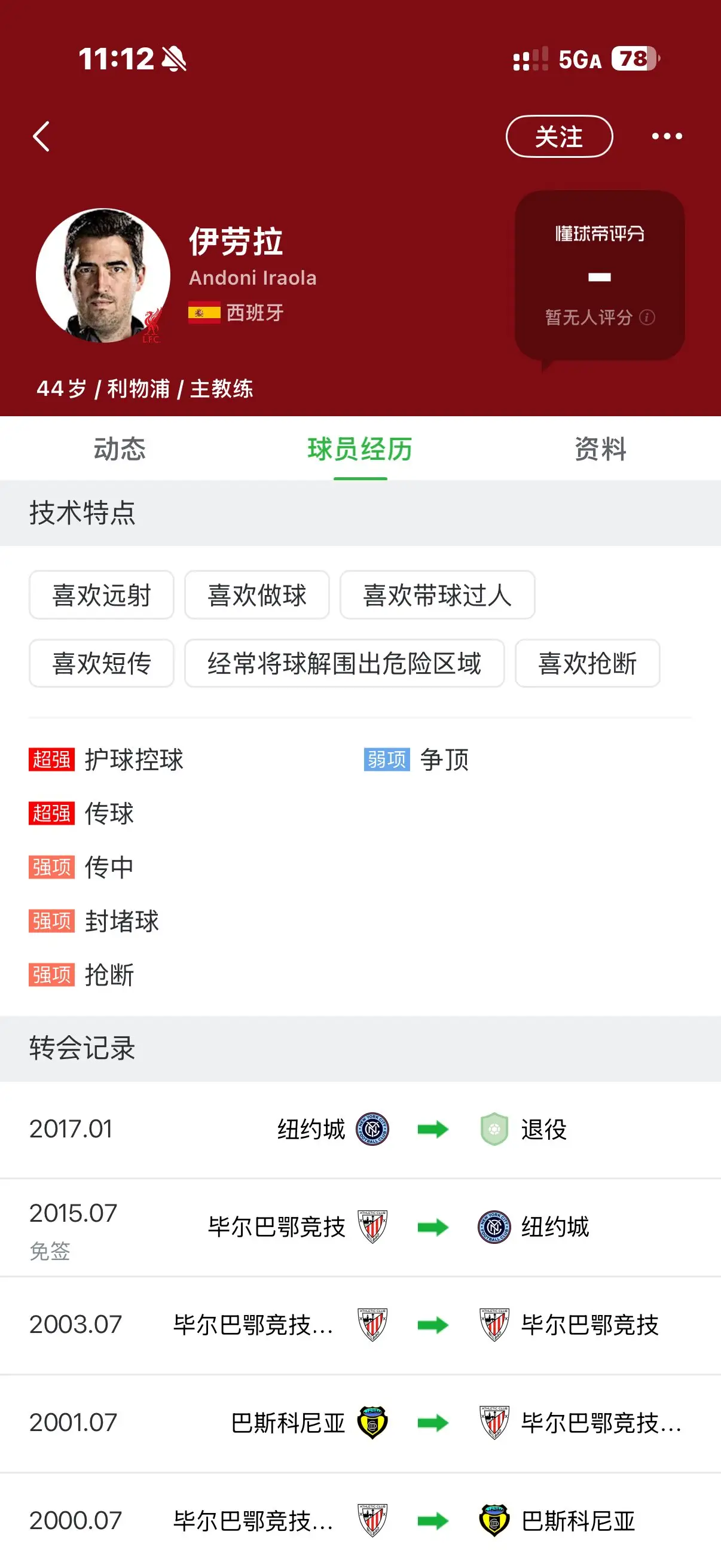Switch to the 动态 tab
The image size is (721, 1568).
pos(120,449)
